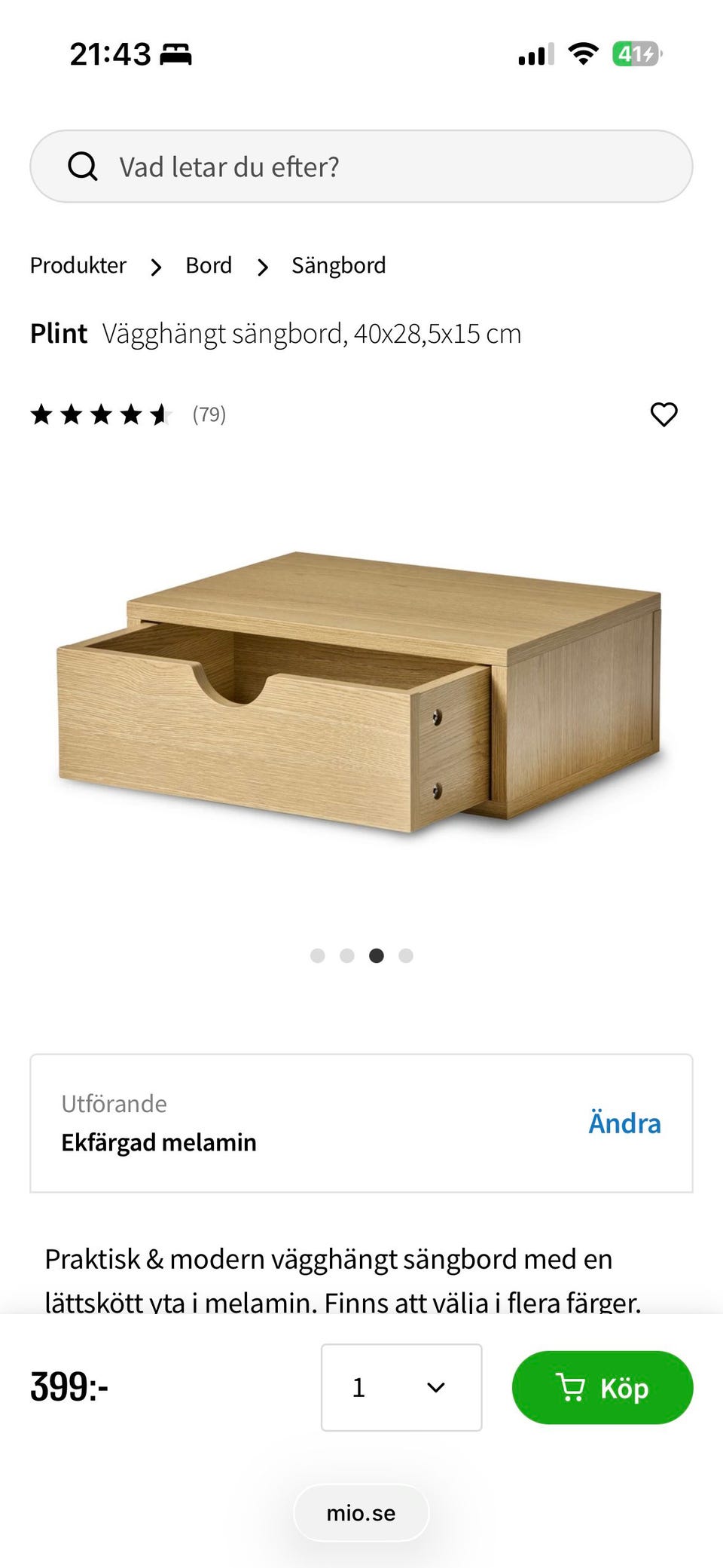This screenshot has width=723, height=1568.
Task: Expand the chevron after Bord breadcrumb
Action: click(x=261, y=267)
